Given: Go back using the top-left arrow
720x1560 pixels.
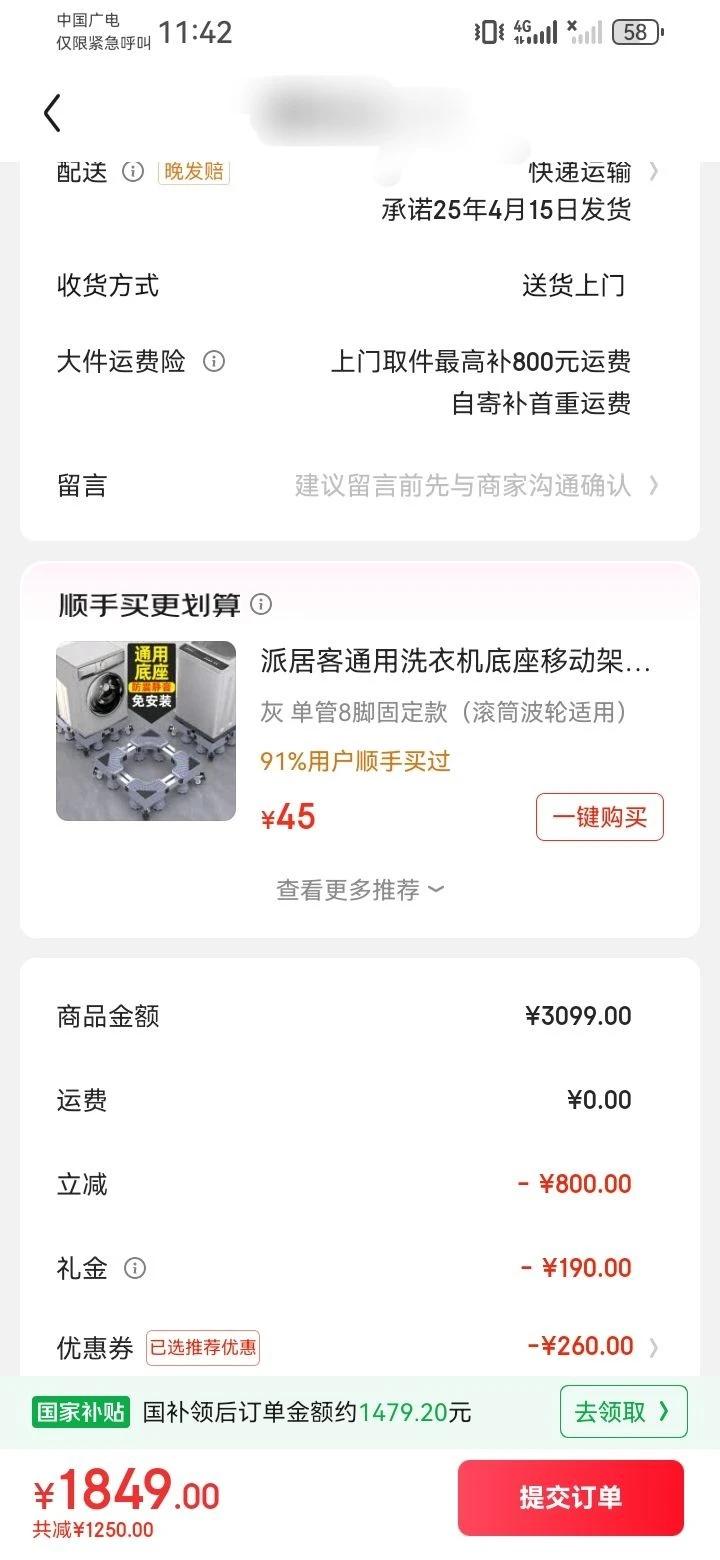Looking at the screenshot, I should coord(52,113).
